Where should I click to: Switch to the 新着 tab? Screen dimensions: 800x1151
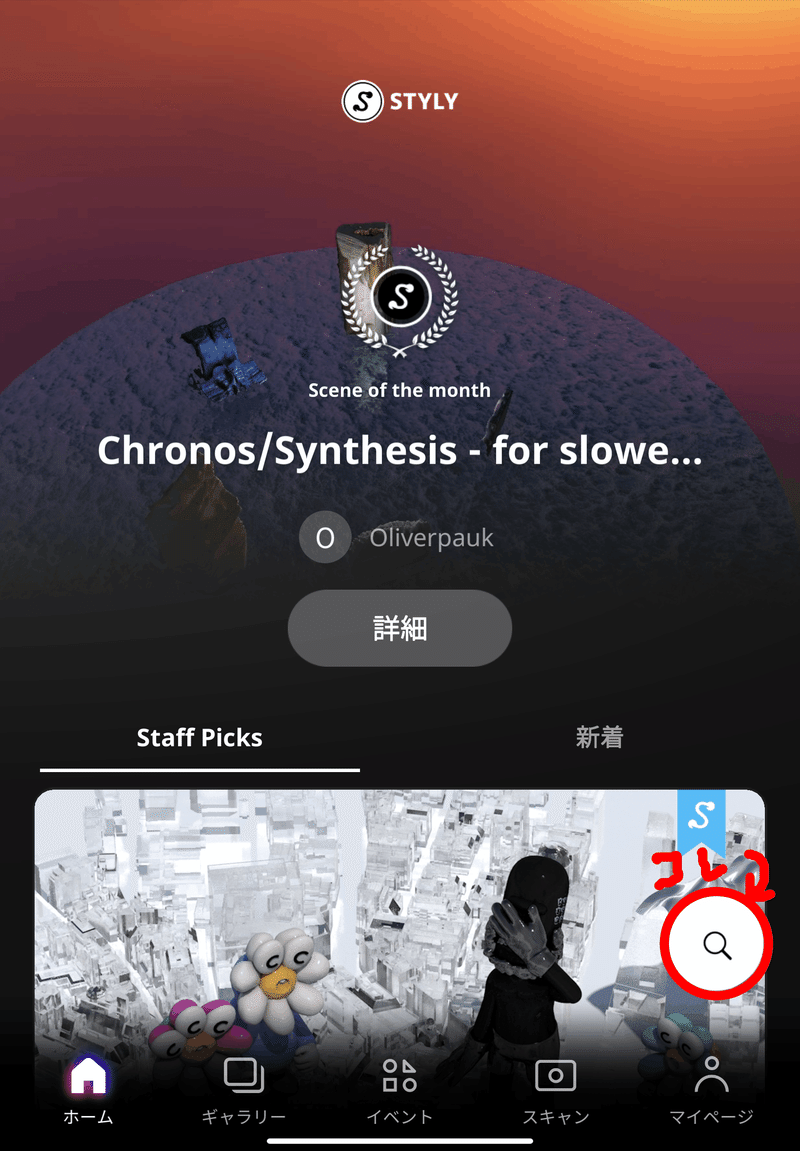tap(600, 737)
